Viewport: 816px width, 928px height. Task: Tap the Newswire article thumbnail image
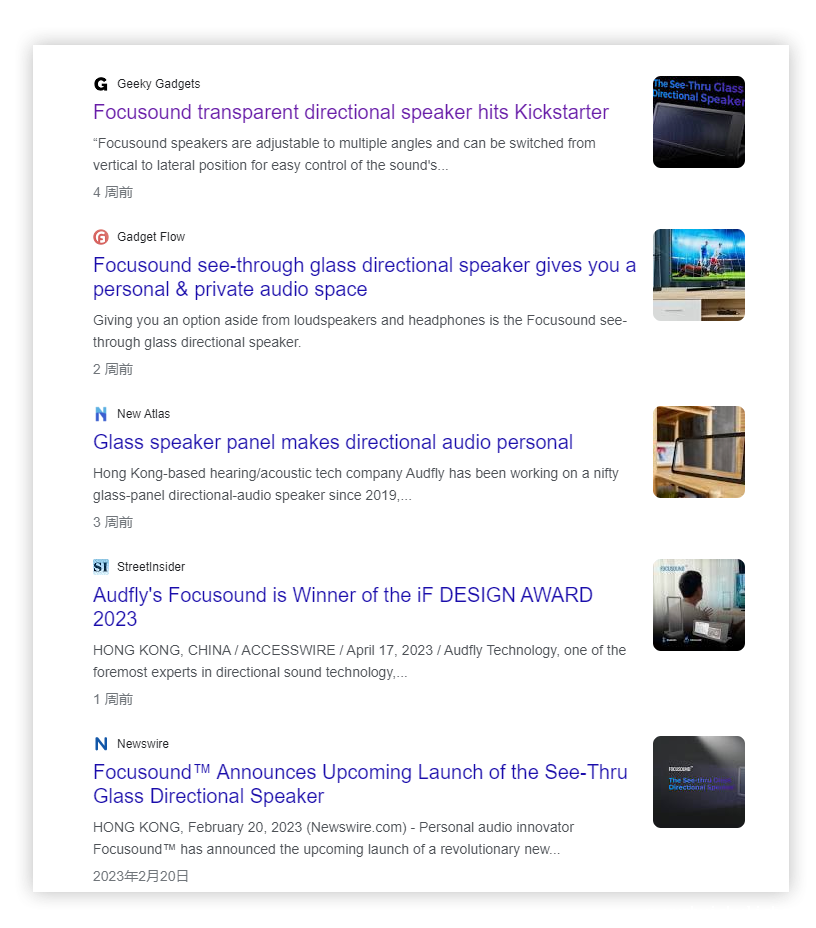tap(698, 782)
